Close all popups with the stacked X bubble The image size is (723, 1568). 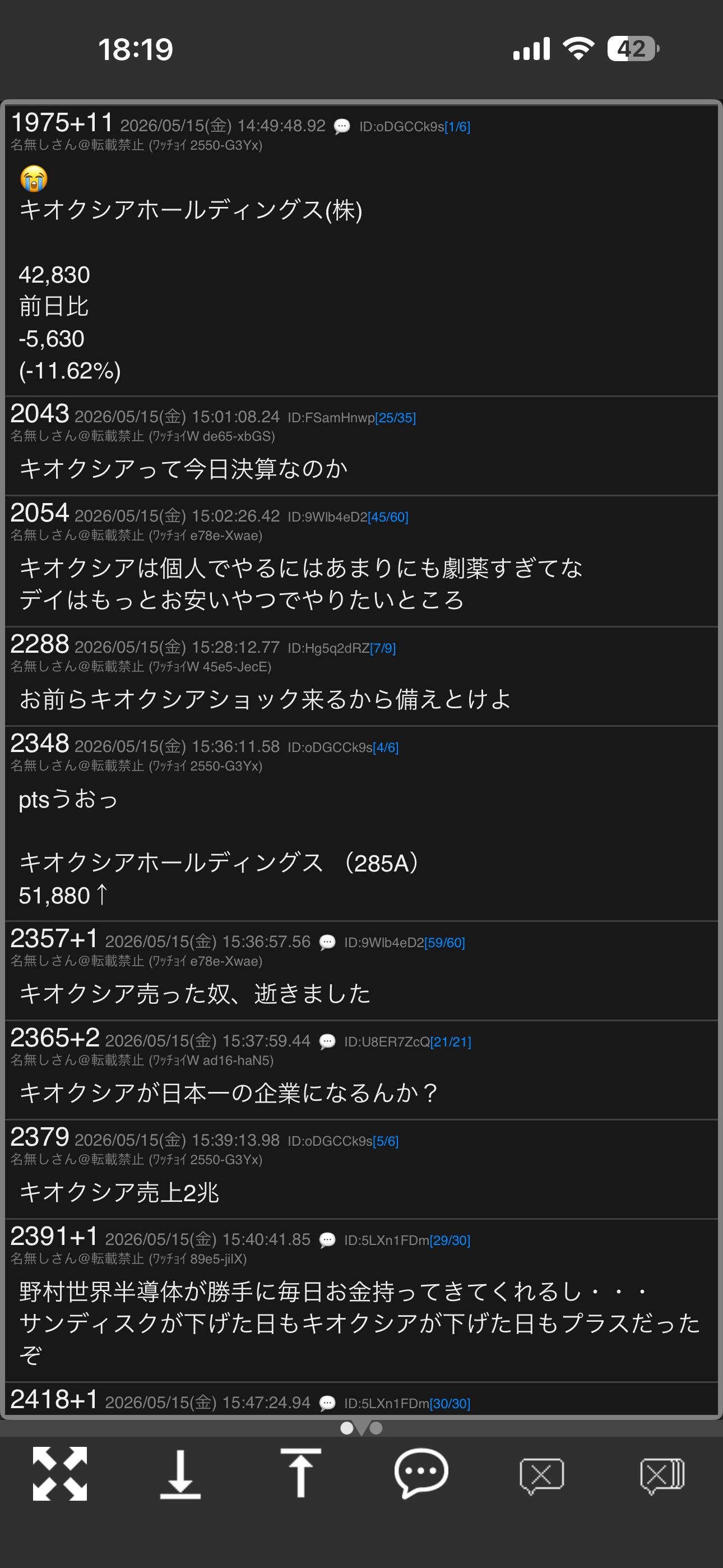(662, 1476)
